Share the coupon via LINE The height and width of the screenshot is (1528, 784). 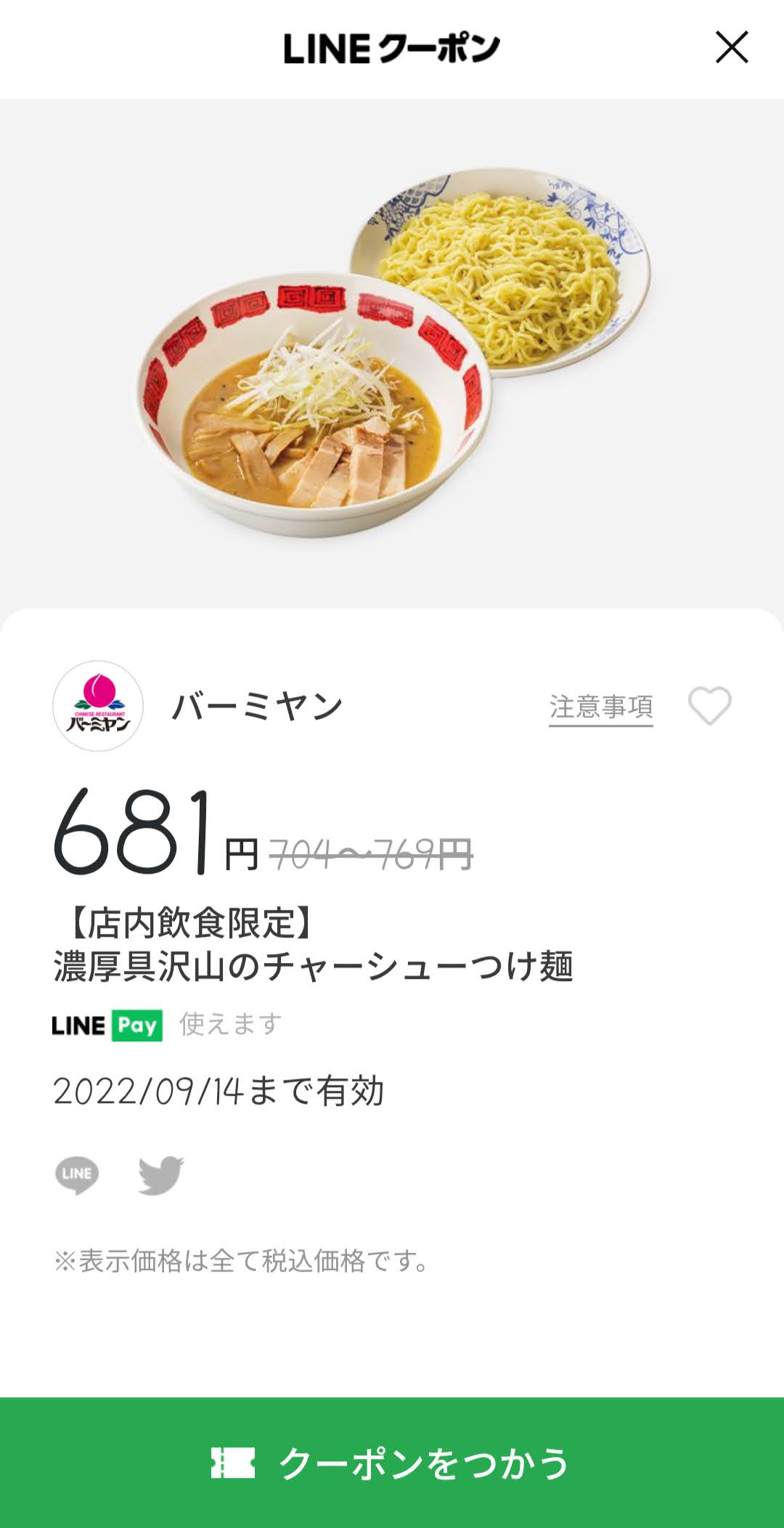pos(77,1174)
